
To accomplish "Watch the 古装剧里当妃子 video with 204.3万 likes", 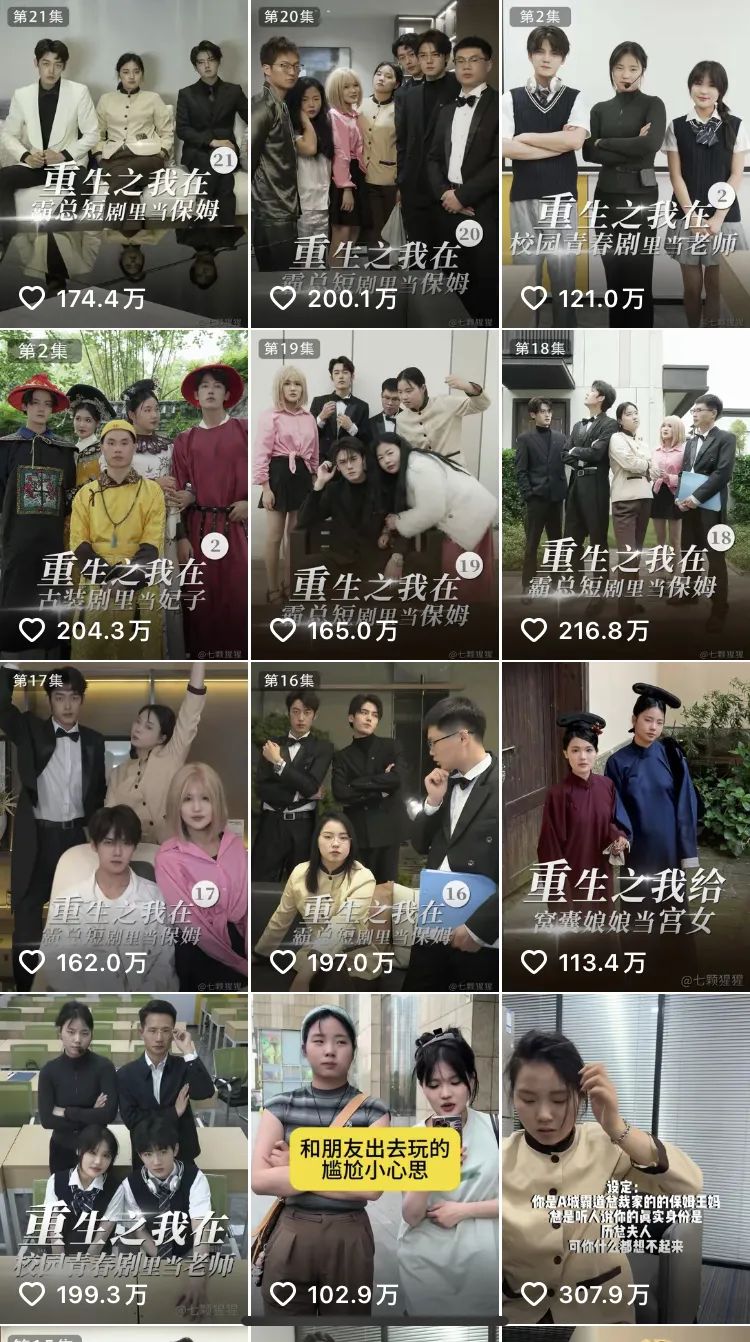I will click(x=124, y=495).
